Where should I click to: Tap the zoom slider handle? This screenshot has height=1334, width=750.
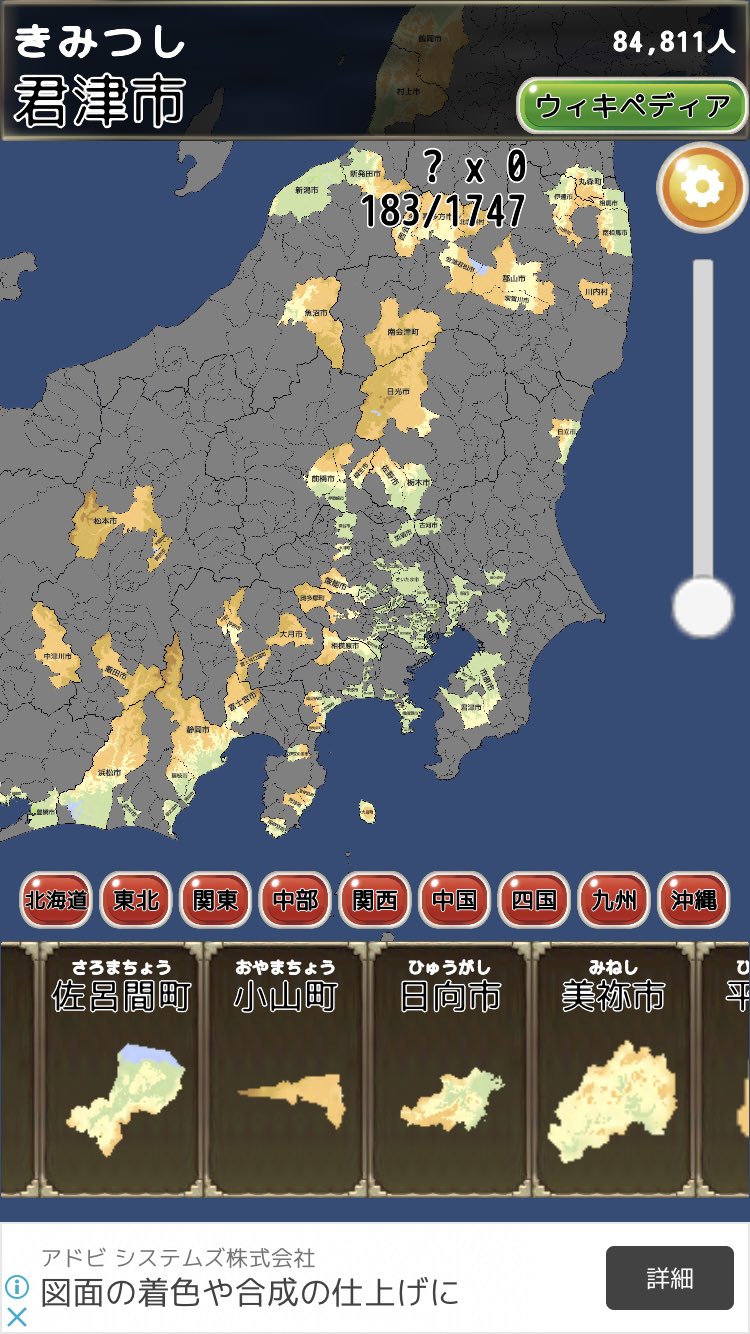[703, 607]
